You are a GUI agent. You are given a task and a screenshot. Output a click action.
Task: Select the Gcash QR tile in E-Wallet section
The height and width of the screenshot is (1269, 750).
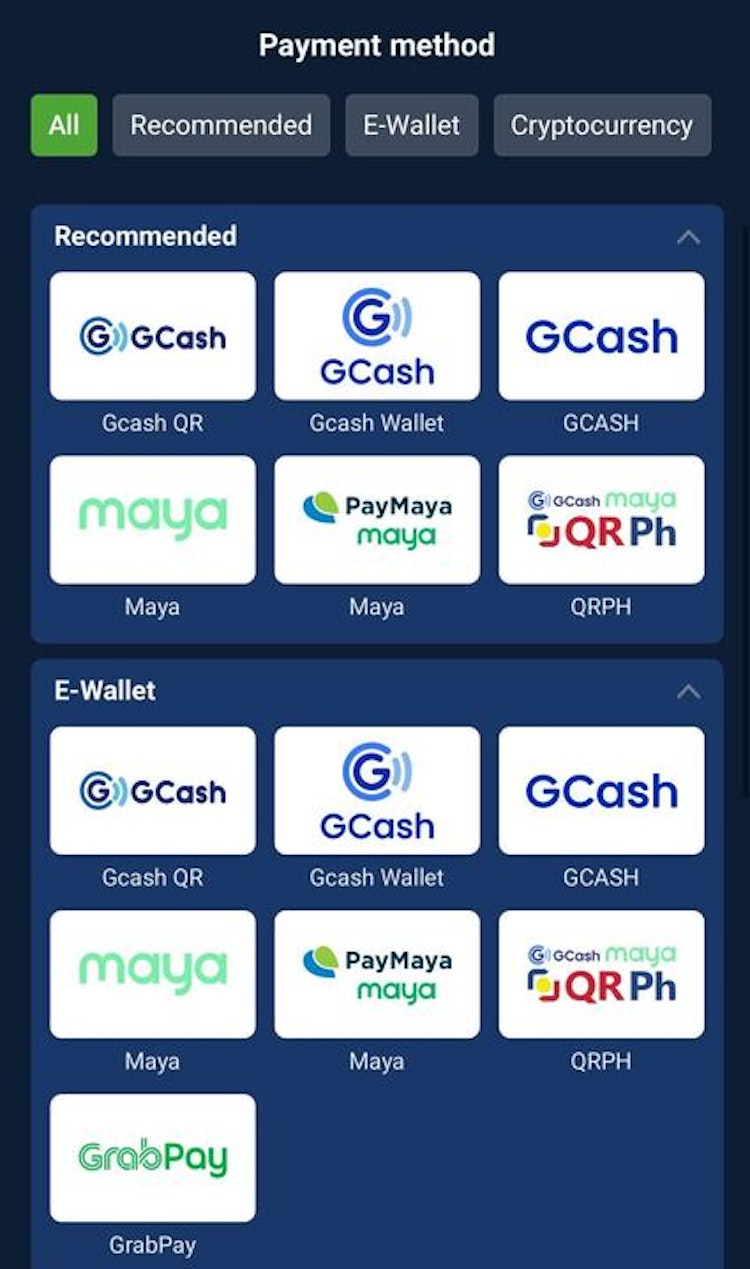coord(152,791)
